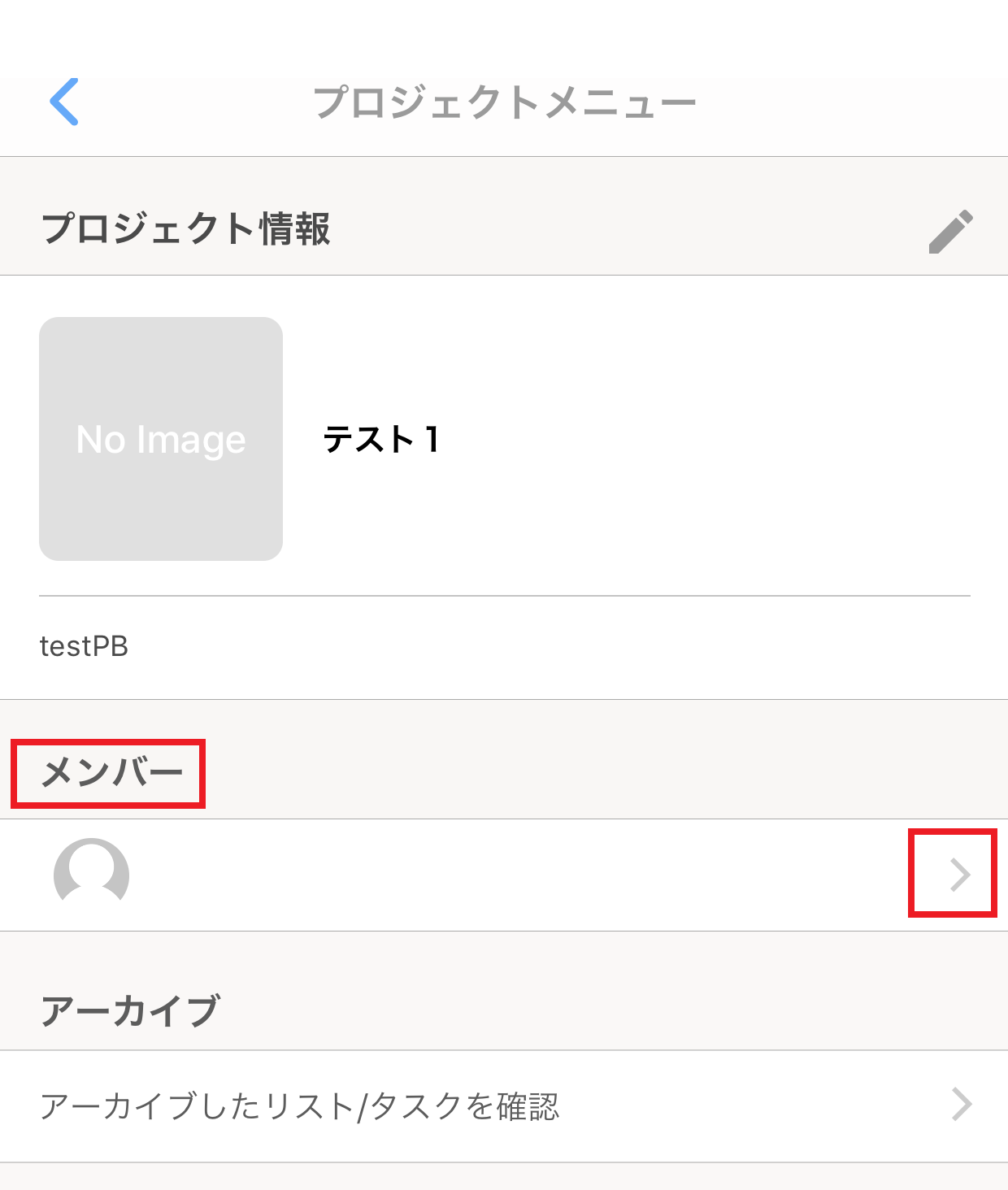
Task: Tap the member list row
Action: 504,875
